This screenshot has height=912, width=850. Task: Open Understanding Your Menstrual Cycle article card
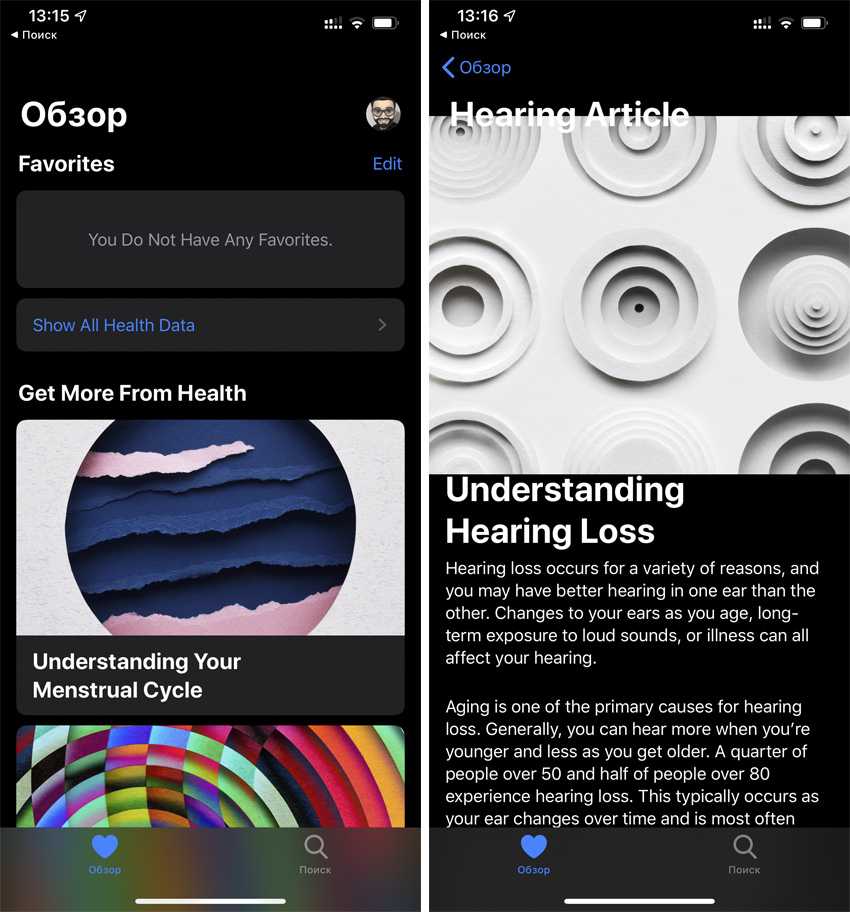[210, 565]
